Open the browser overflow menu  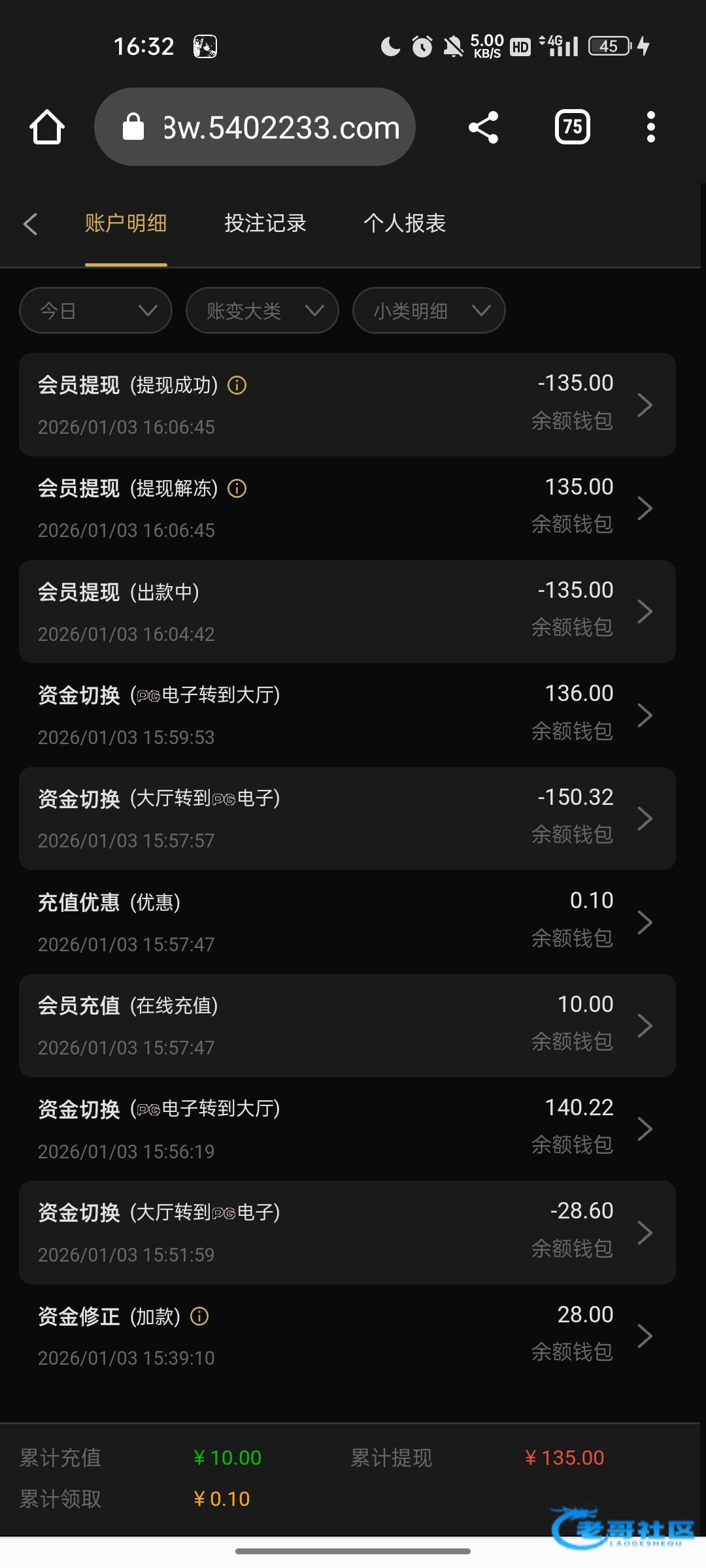point(650,127)
